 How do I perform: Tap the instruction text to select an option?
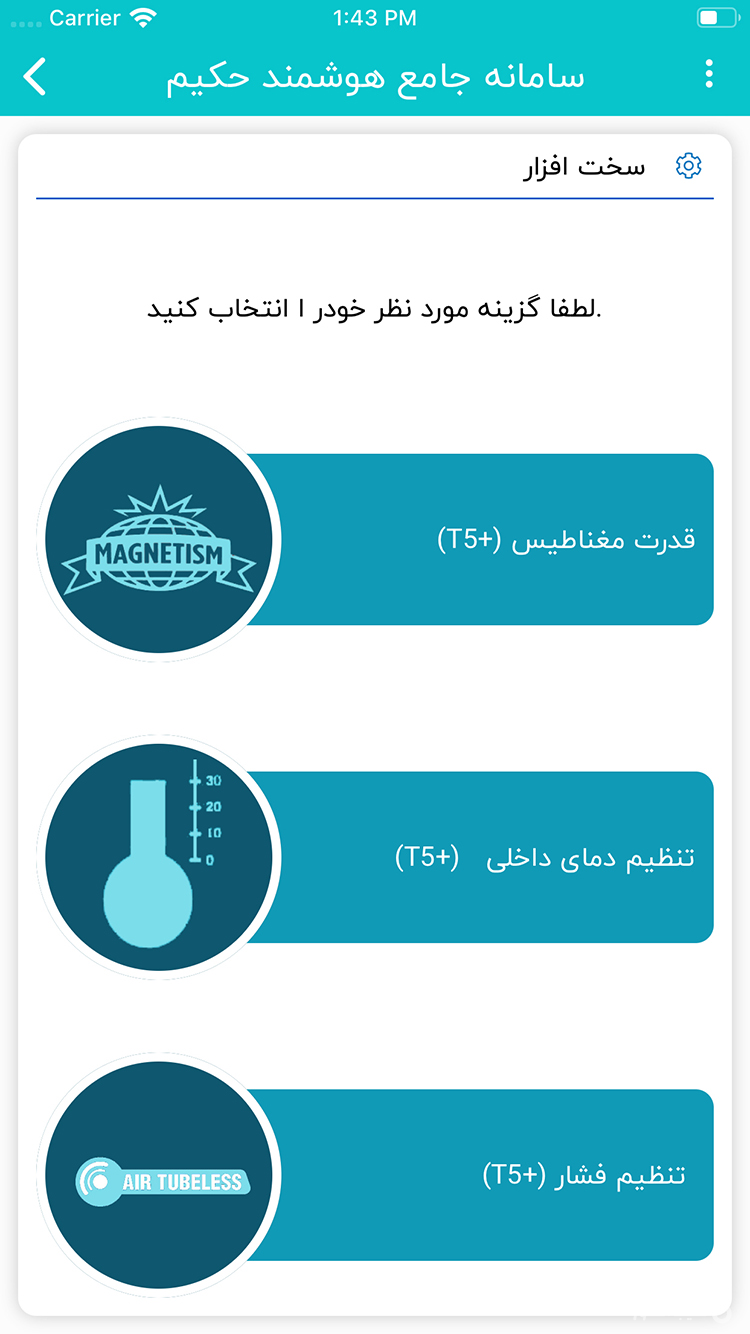[375, 307]
